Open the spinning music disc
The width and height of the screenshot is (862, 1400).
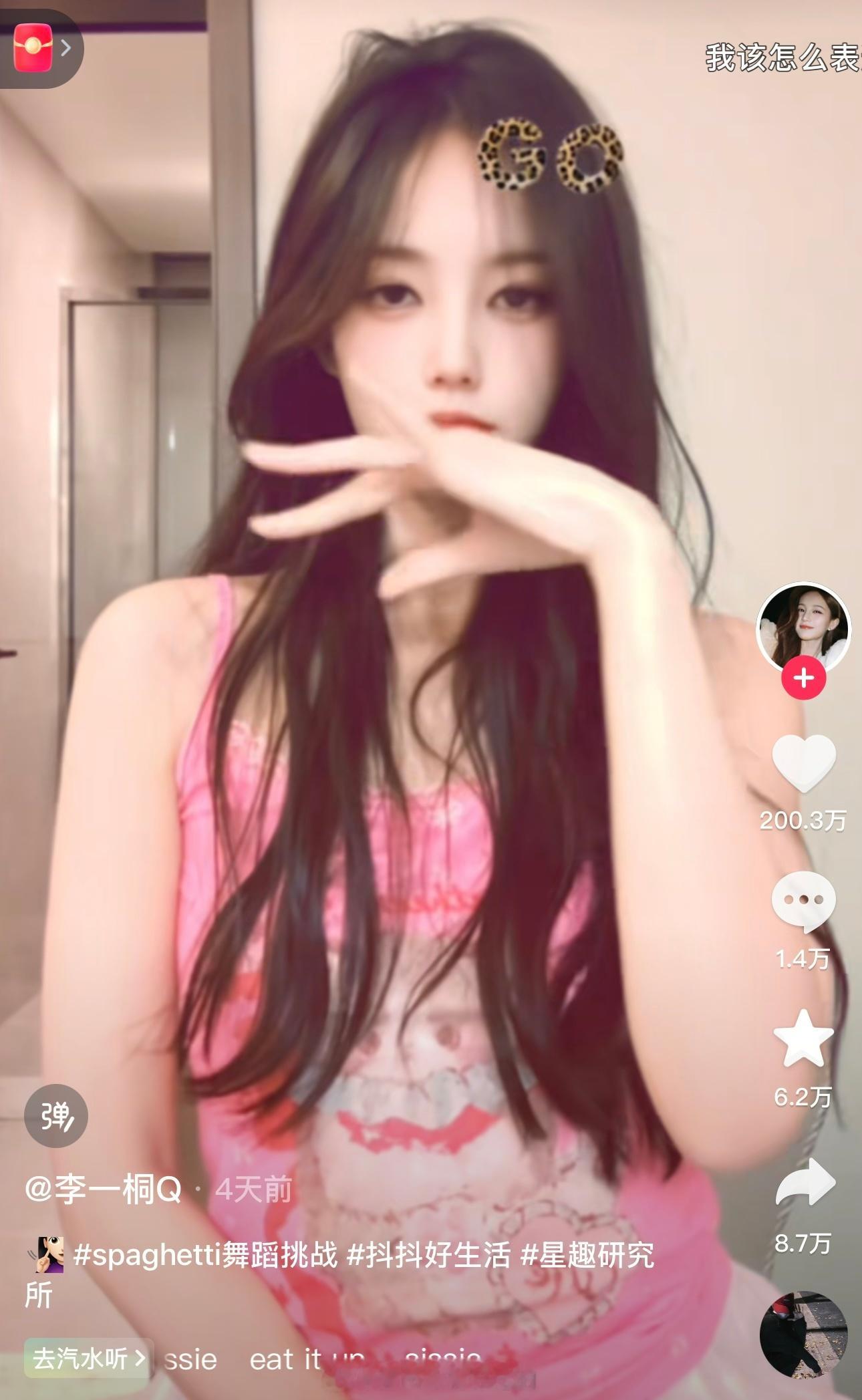pos(803,1335)
